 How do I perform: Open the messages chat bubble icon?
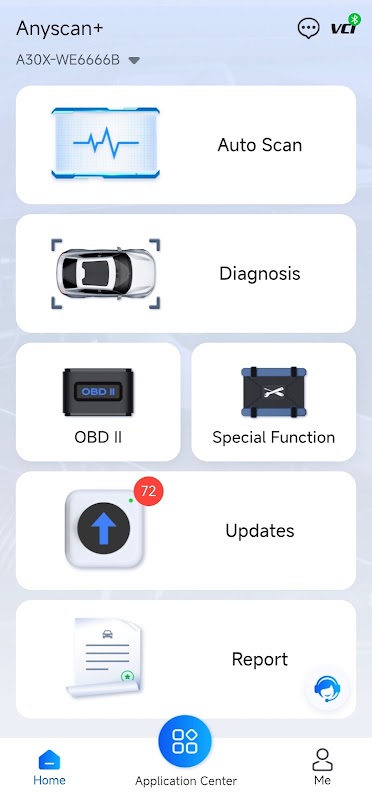pyautogui.click(x=308, y=29)
